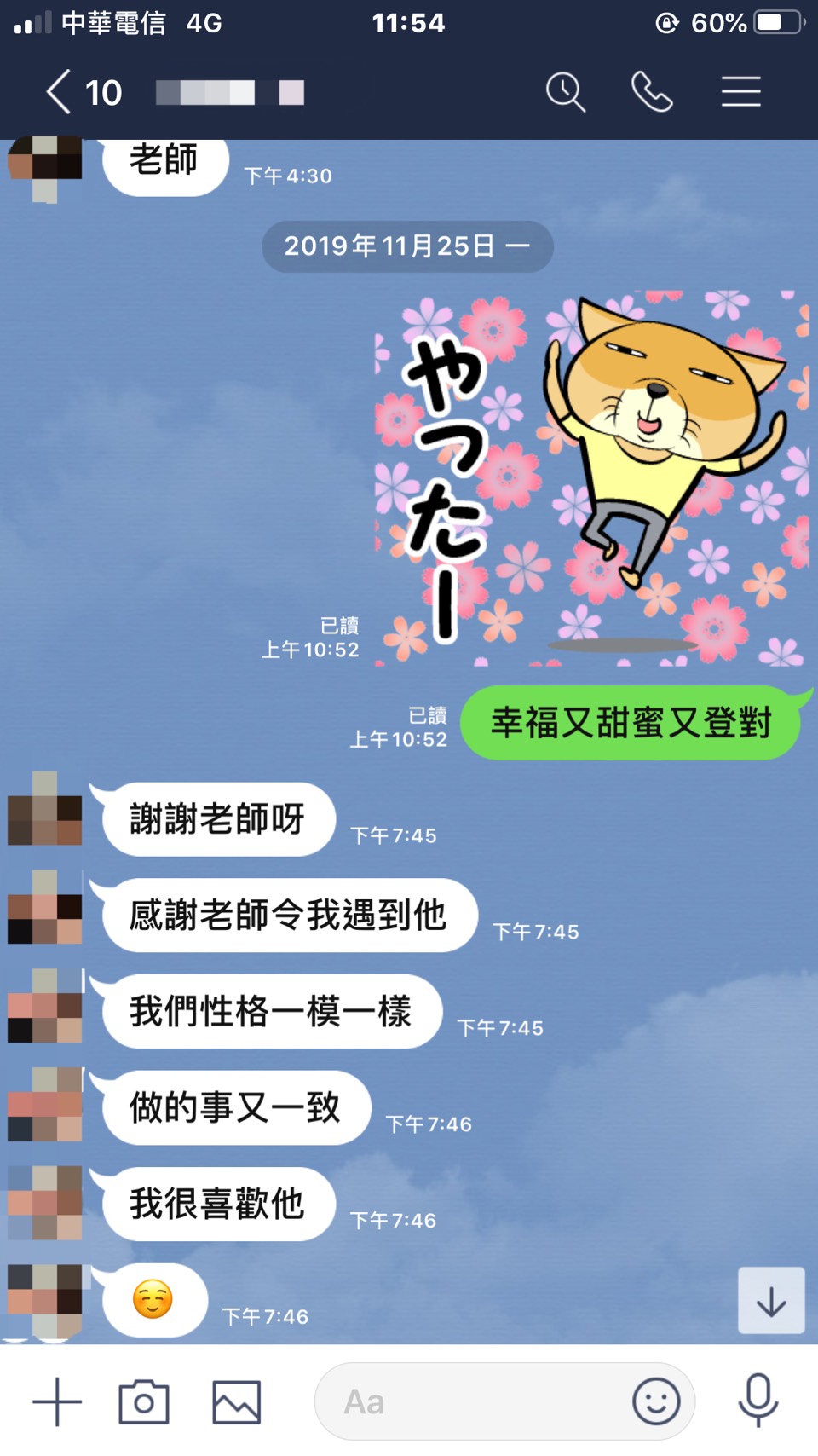Open the chat menu

point(740,92)
